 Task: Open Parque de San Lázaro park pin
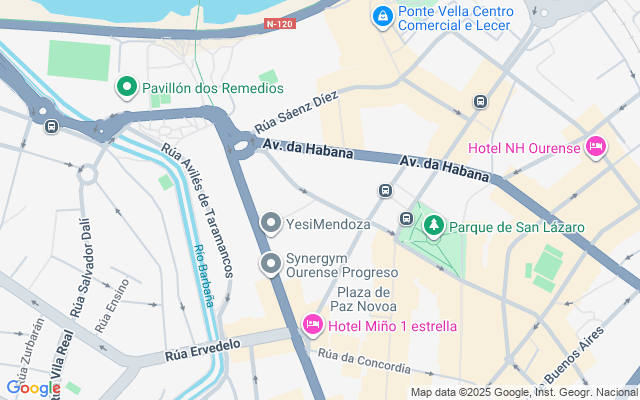[433, 227]
